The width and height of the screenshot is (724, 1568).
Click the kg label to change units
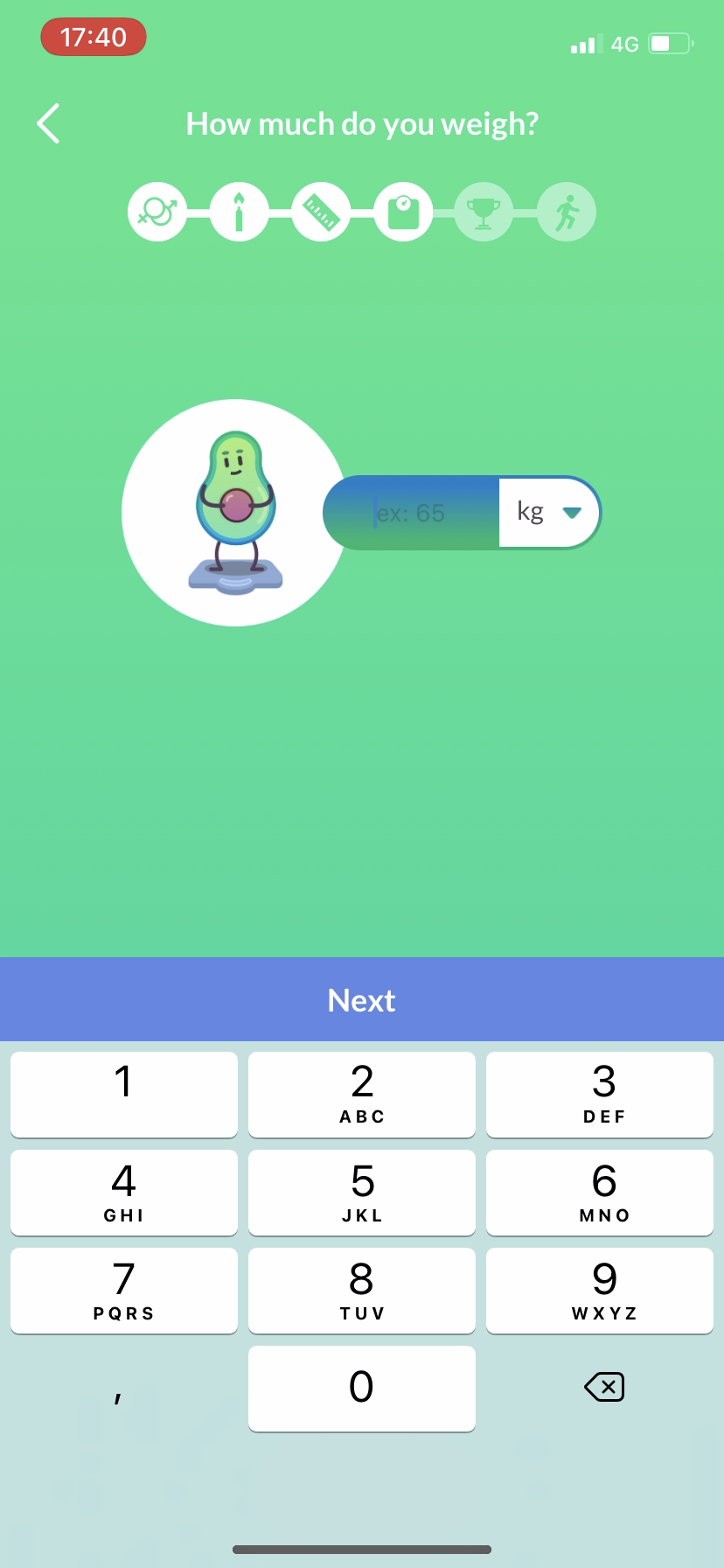pos(531,512)
